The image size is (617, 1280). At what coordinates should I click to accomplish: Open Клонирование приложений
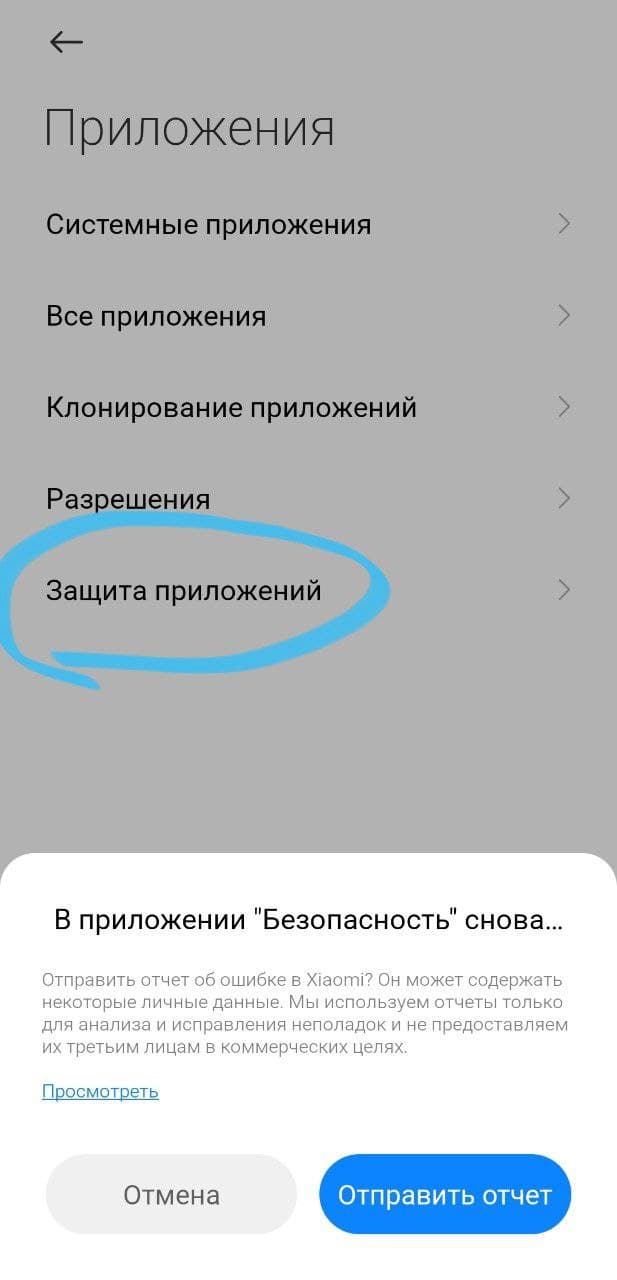pos(308,407)
